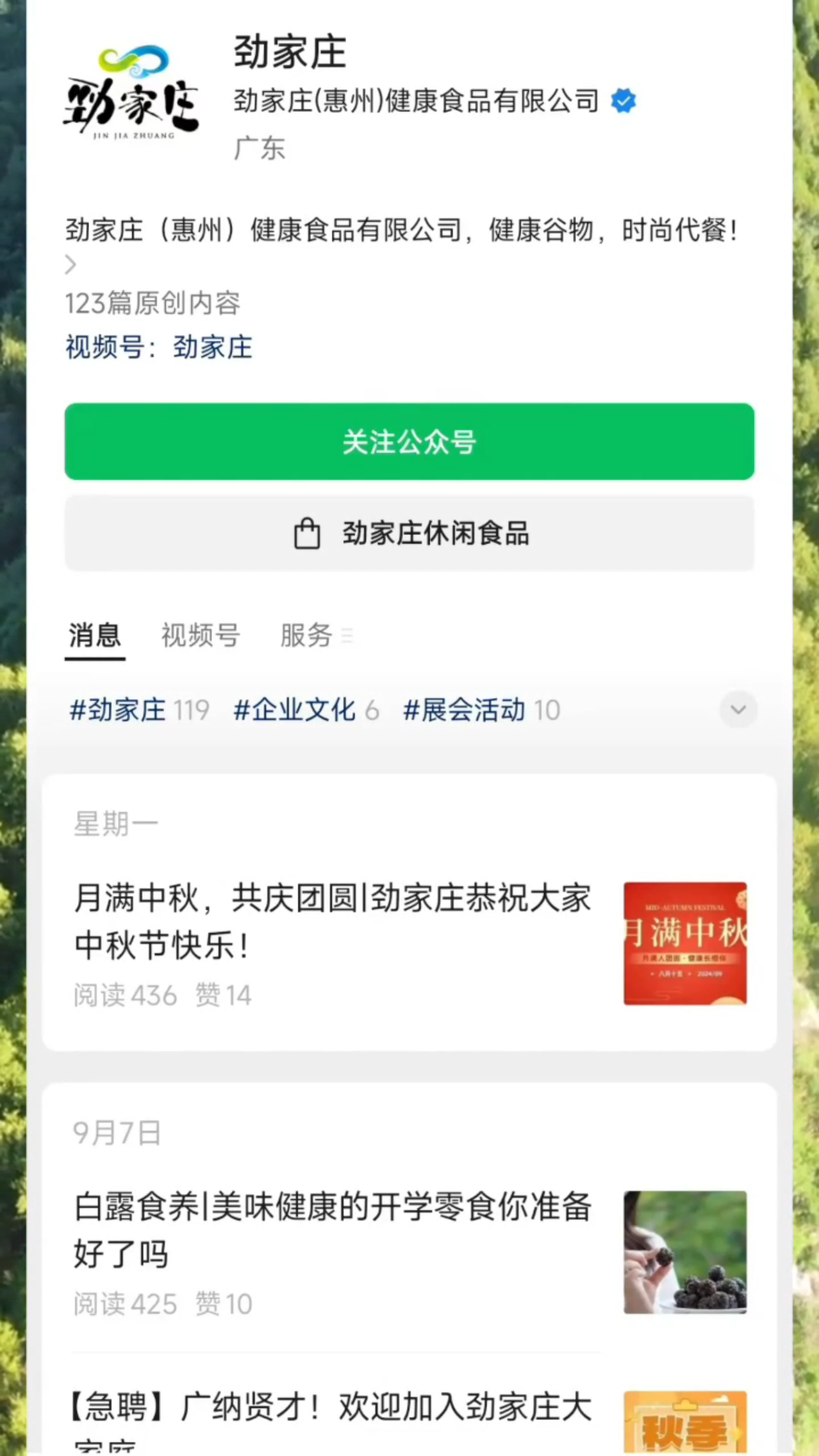Switch to the 视频号 tab

pyautogui.click(x=200, y=635)
